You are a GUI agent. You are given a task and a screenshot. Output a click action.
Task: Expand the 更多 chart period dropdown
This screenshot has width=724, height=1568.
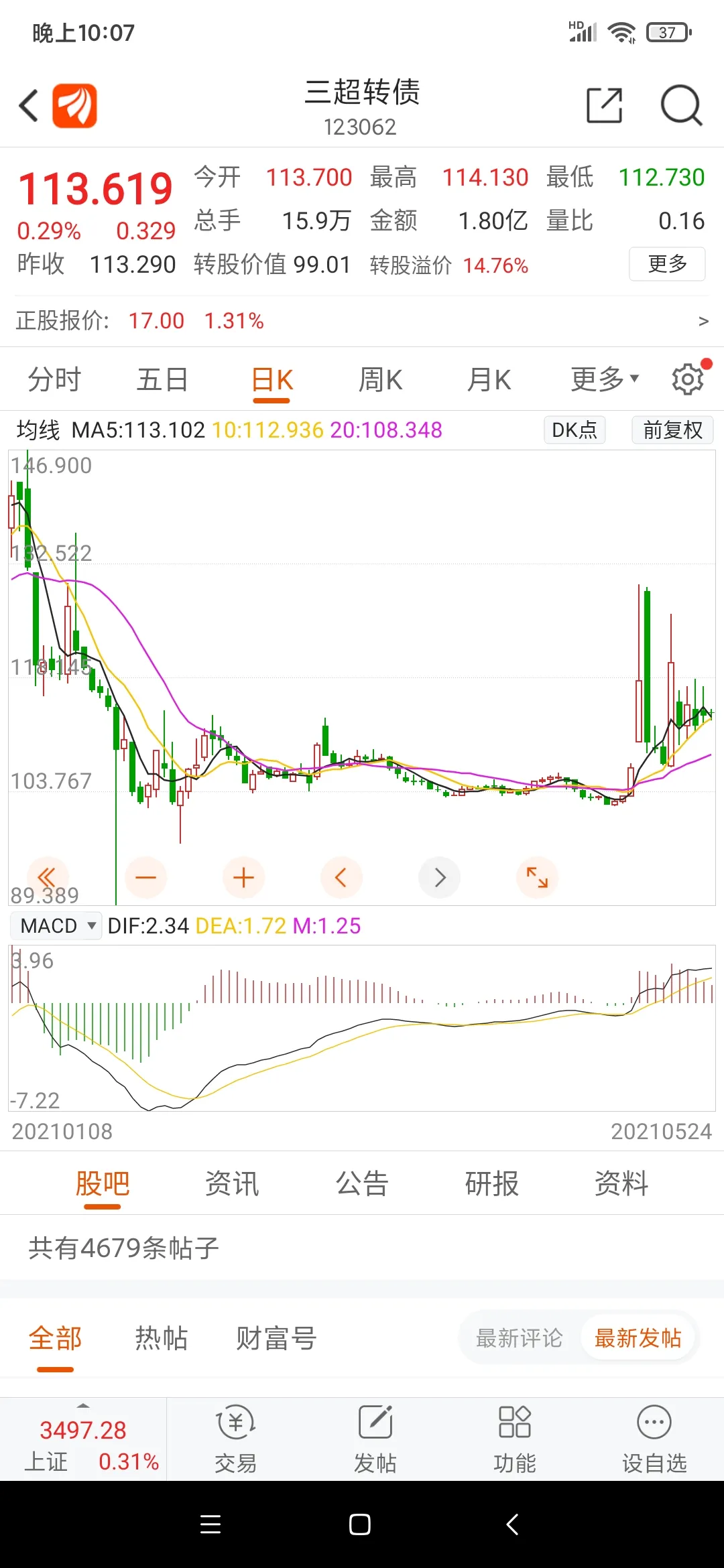pyautogui.click(x=605, y=380)
